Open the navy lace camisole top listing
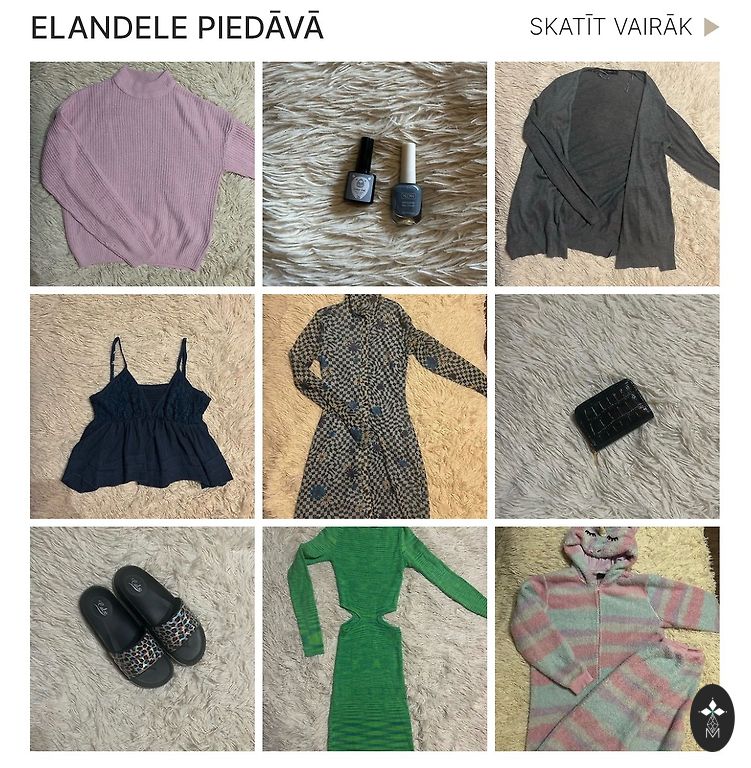 tap(142, 406)
